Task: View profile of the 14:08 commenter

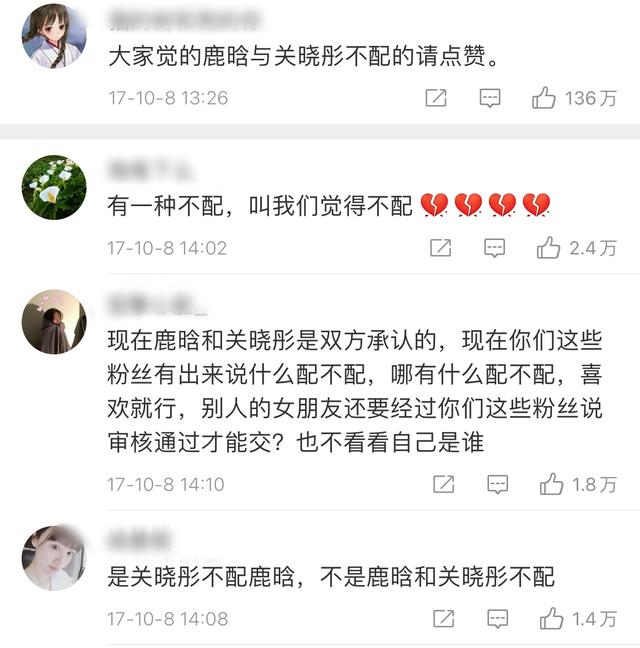Action: (x=54, y=557)
